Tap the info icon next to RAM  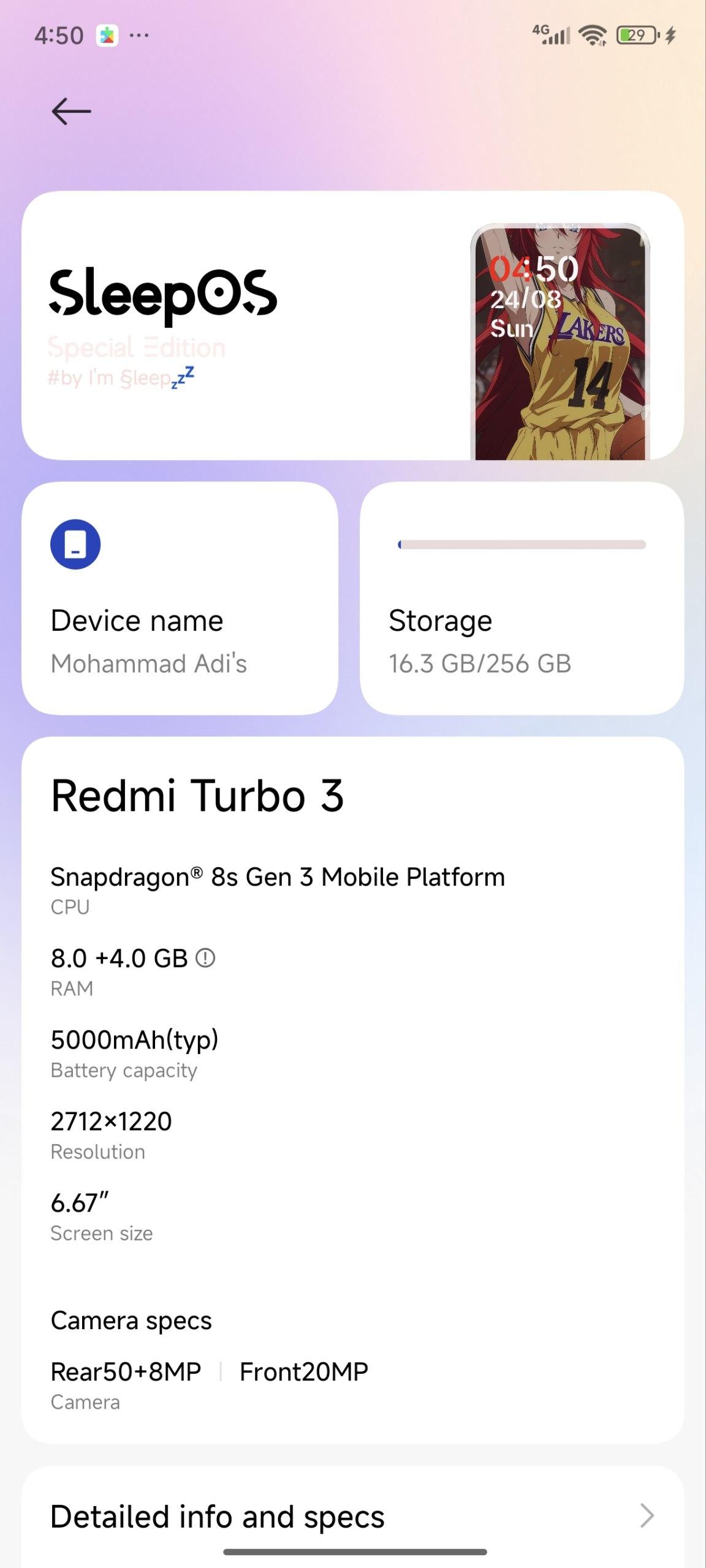point(205,957)
